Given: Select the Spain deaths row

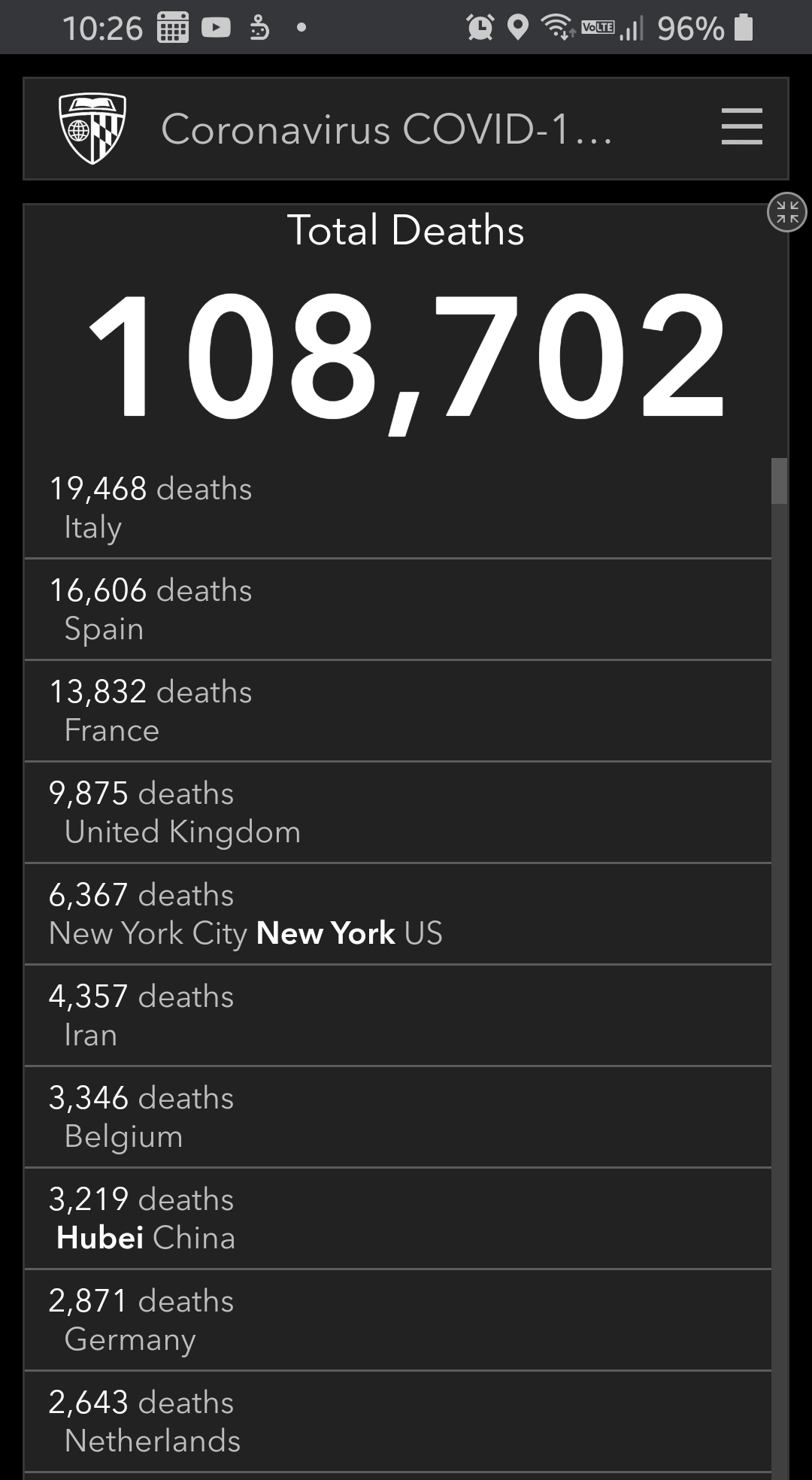Looking at the screenshot, I should pos(398,609).
